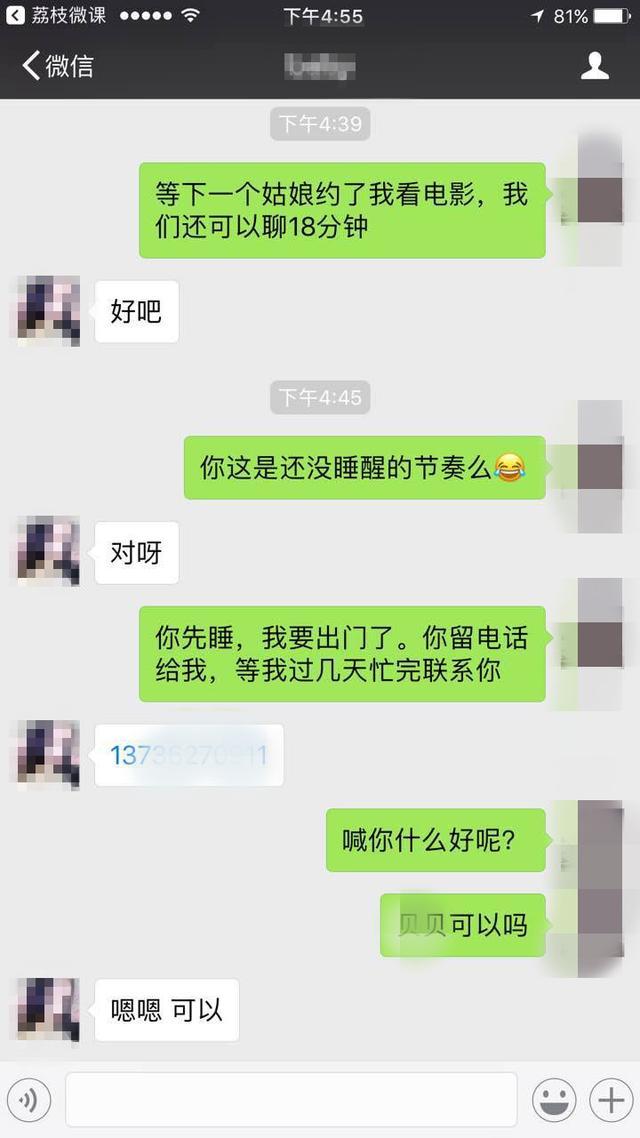Open the plus attachments menu
The height and width of the screenshot is (1138, 640).
[x=609, y=1100]
